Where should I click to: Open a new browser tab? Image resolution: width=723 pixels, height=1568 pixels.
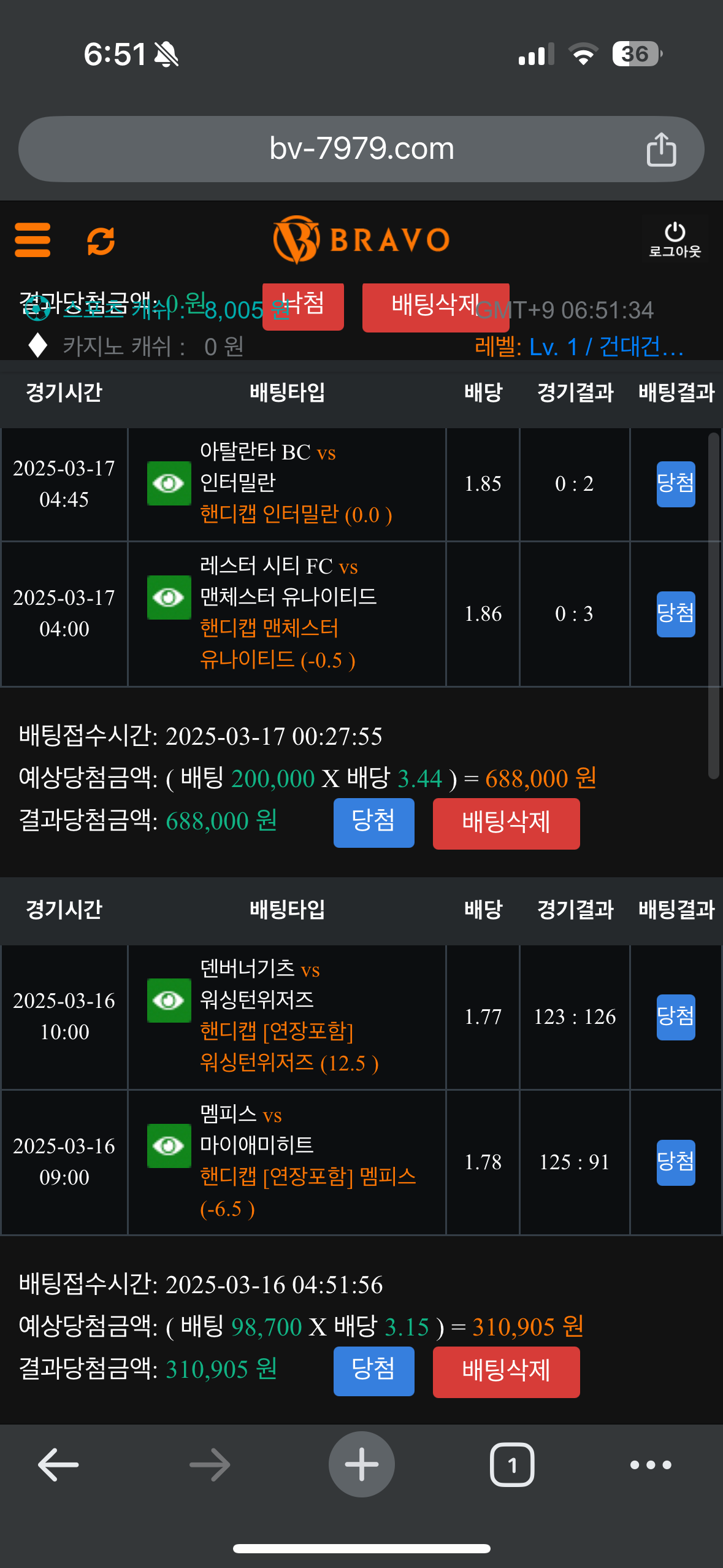(361, 1465)
